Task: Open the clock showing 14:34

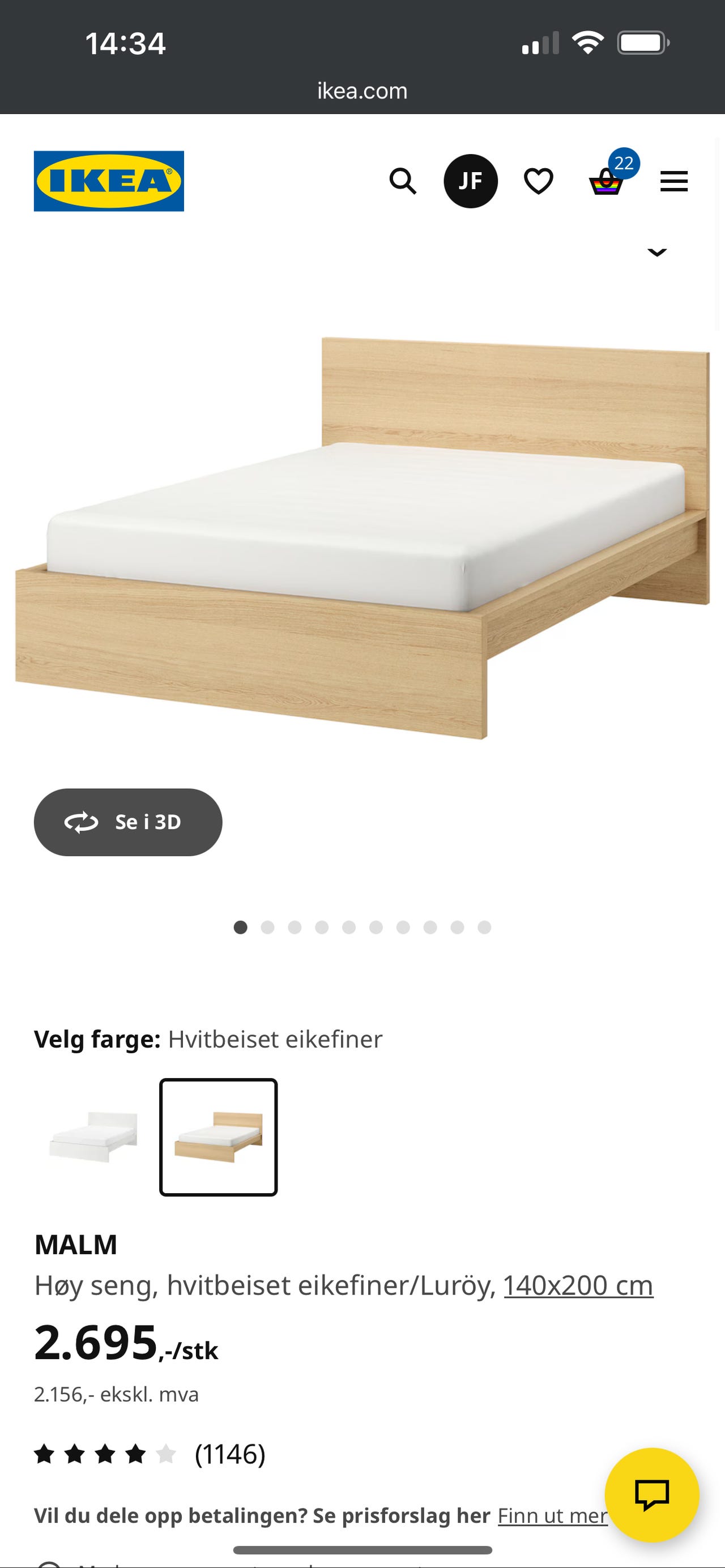Action: tap(125, 42)
